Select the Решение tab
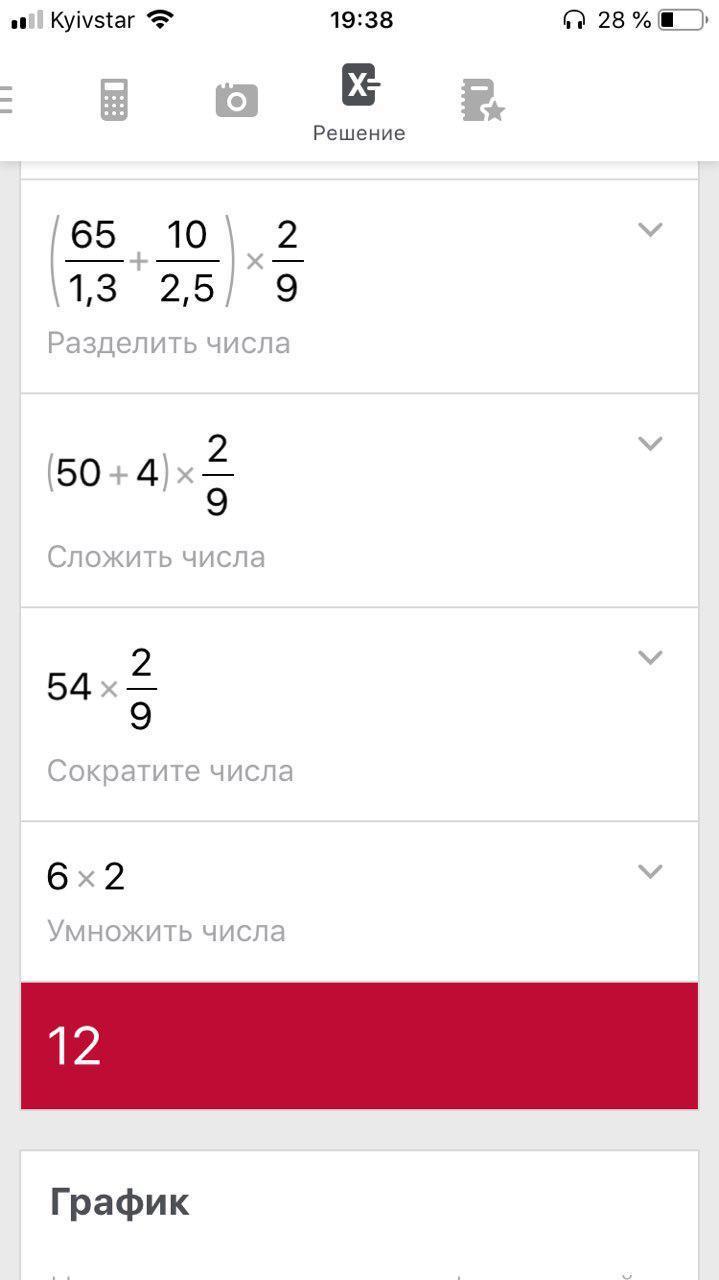 [359, 102]
